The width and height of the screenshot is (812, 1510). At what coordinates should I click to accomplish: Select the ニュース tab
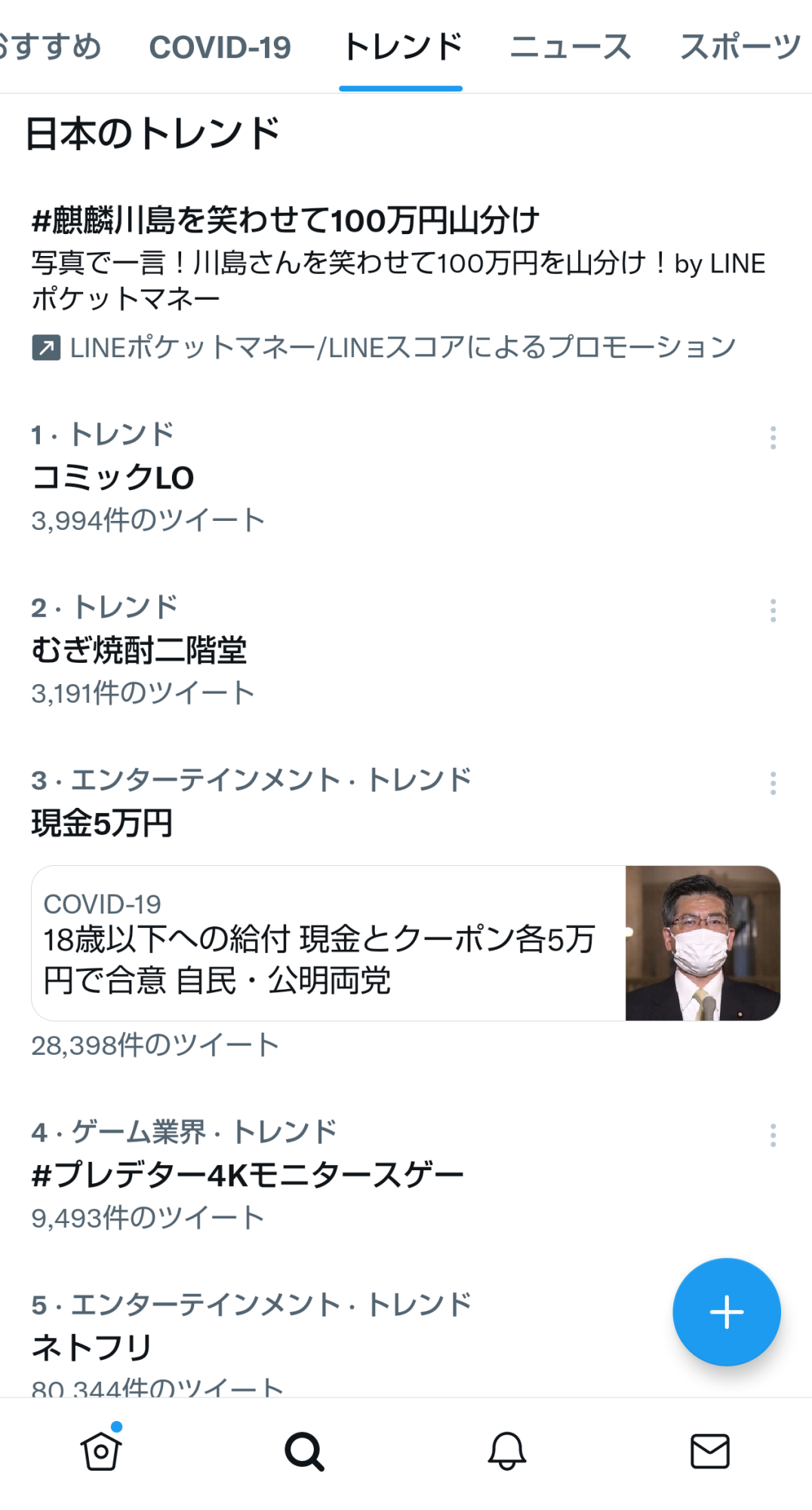571,48
